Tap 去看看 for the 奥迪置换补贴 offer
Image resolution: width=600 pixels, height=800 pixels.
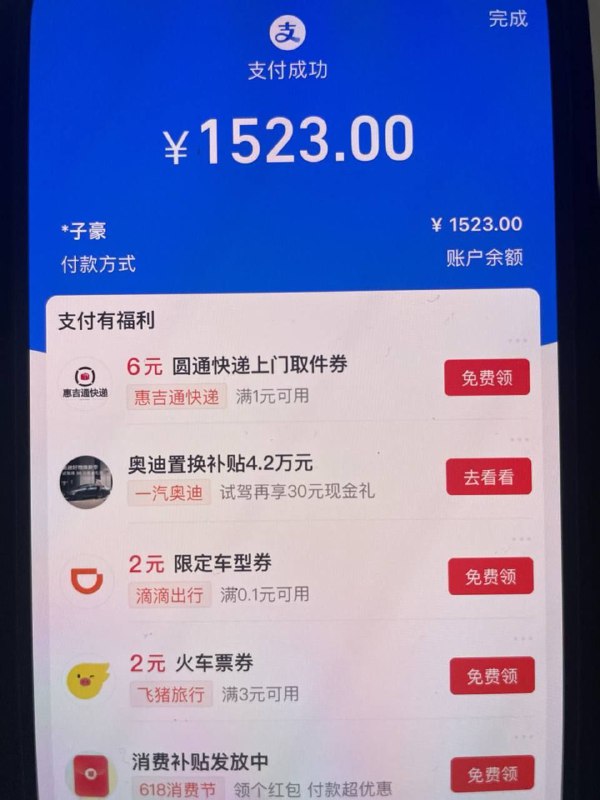(x=488, y=477)
